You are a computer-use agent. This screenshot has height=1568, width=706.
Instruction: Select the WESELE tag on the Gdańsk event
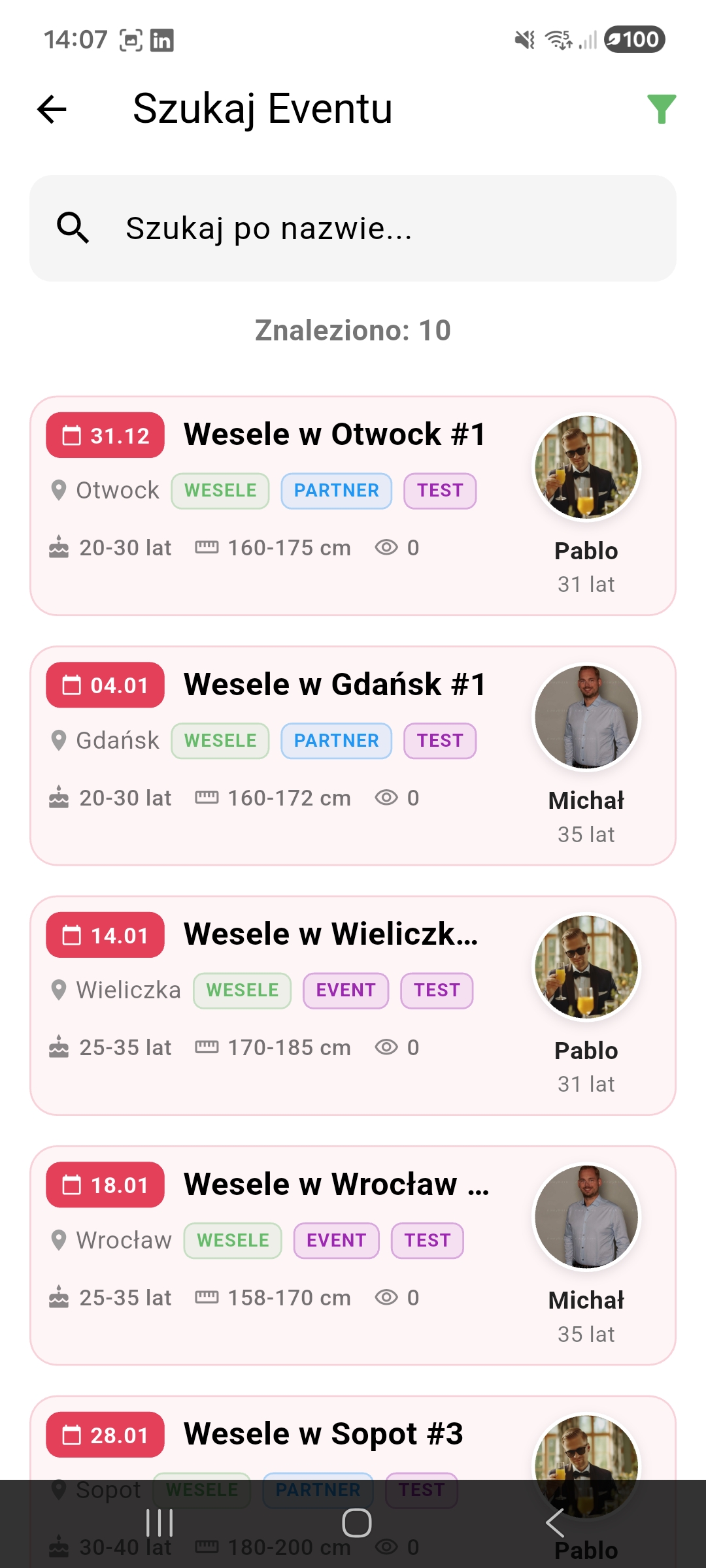(x=220, y=740)
